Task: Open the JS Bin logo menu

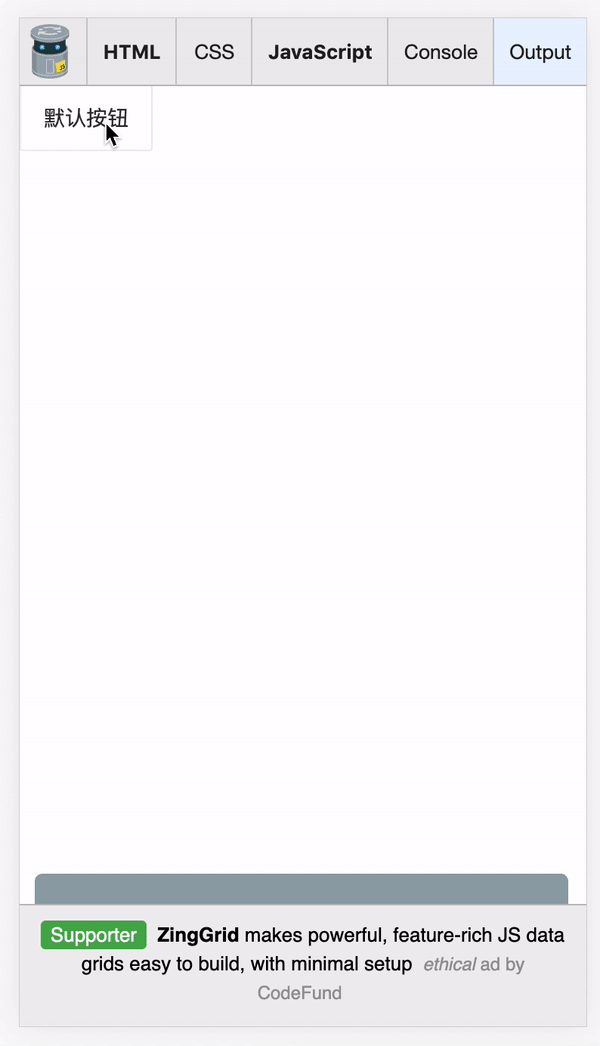Action: [52, 52]
